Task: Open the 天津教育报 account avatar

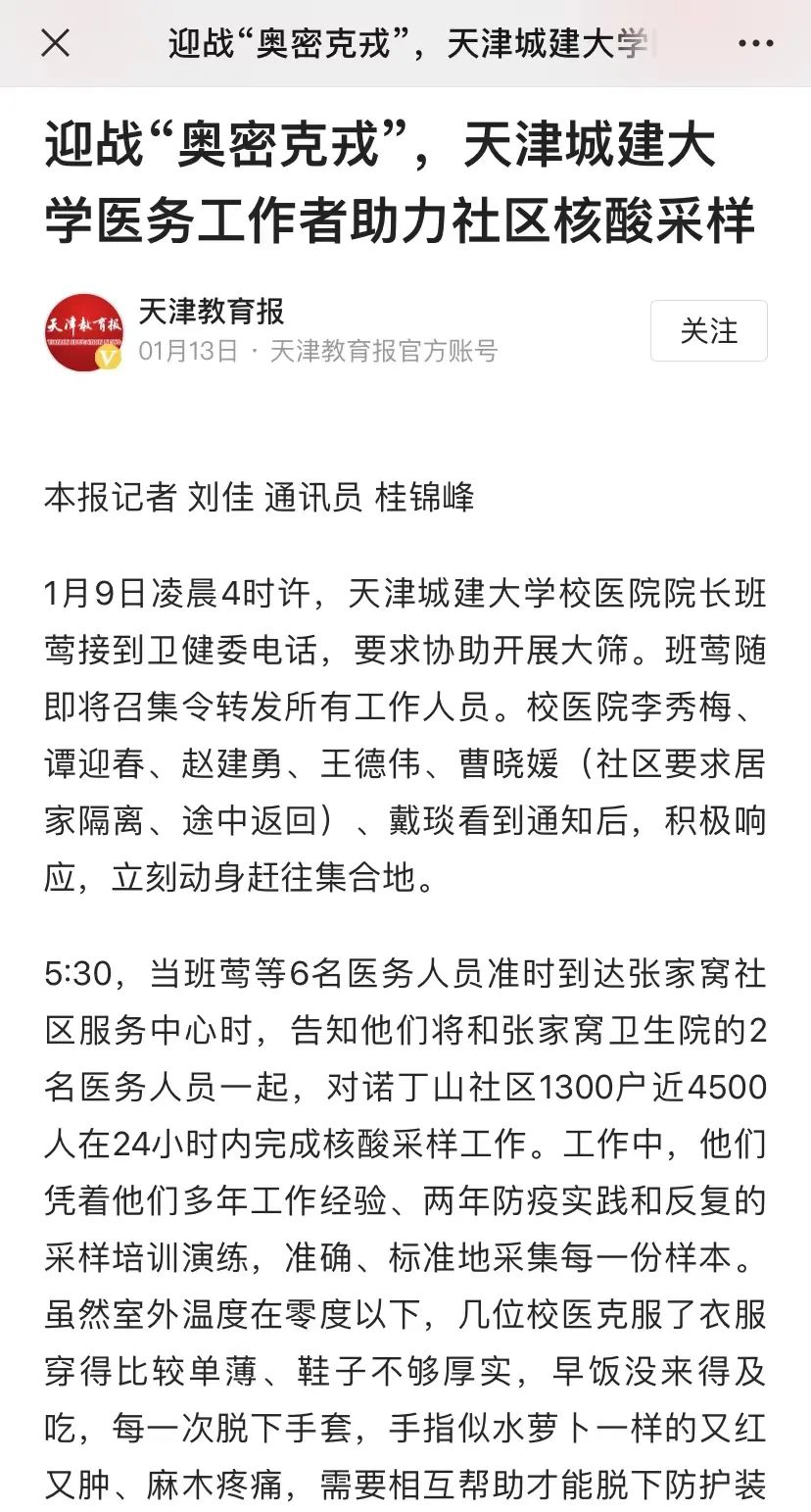Action: (83, 332)
